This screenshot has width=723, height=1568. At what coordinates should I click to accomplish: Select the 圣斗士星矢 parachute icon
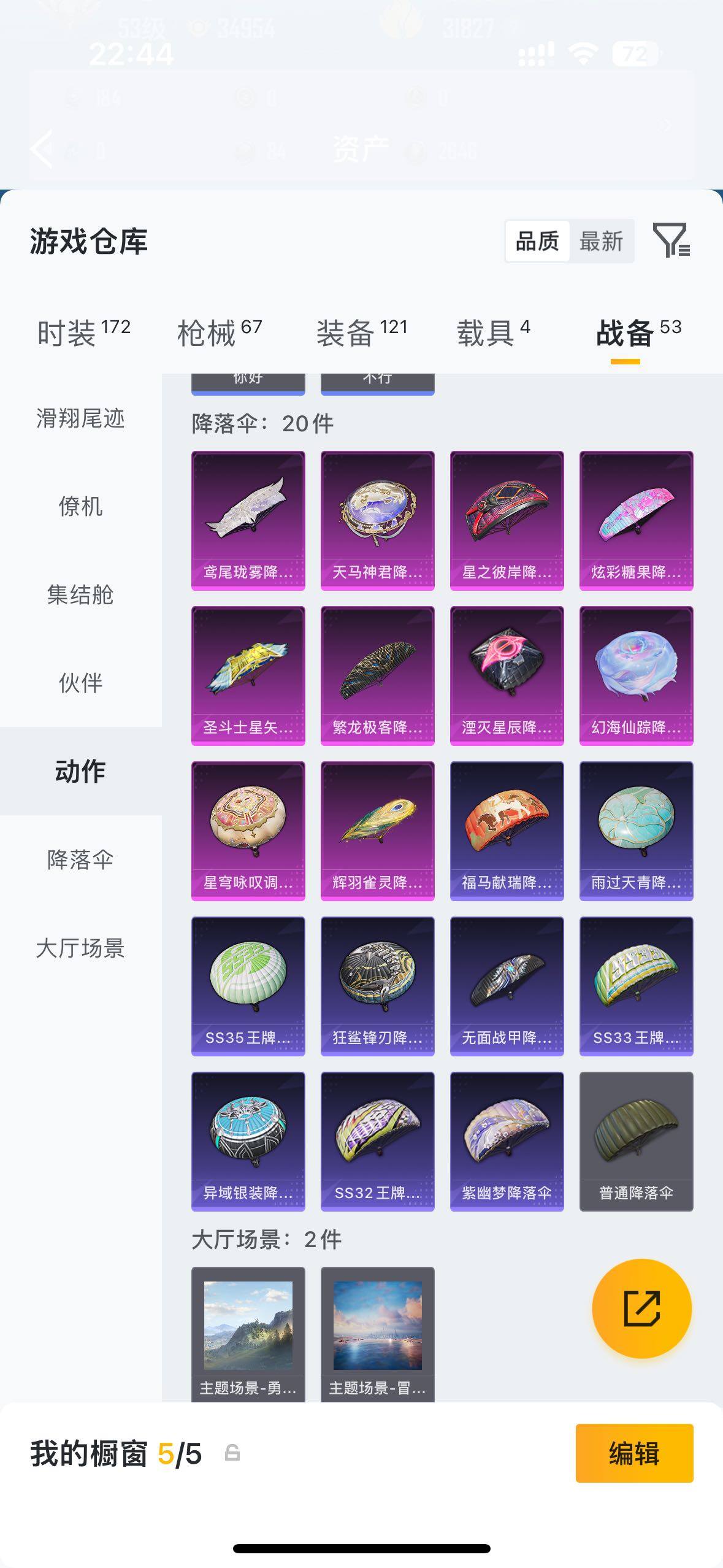(248, 674)
